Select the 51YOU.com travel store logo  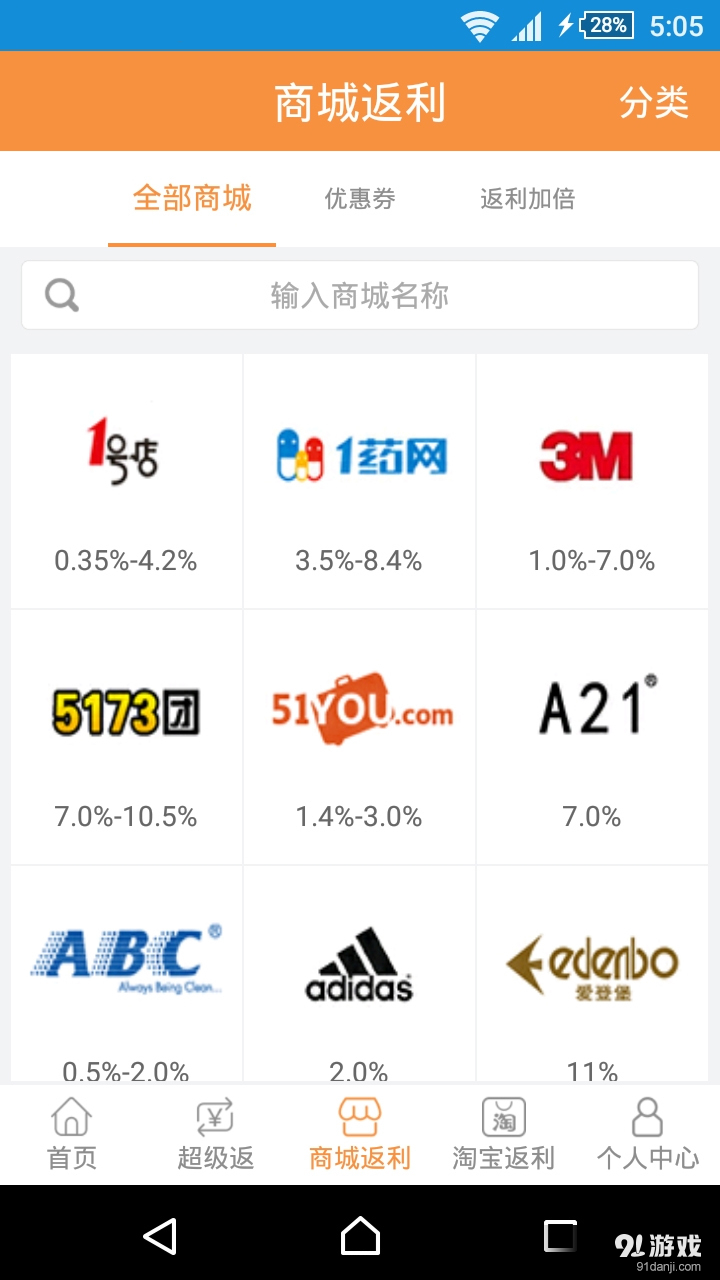pyautogui.click(x=358, y=710)
